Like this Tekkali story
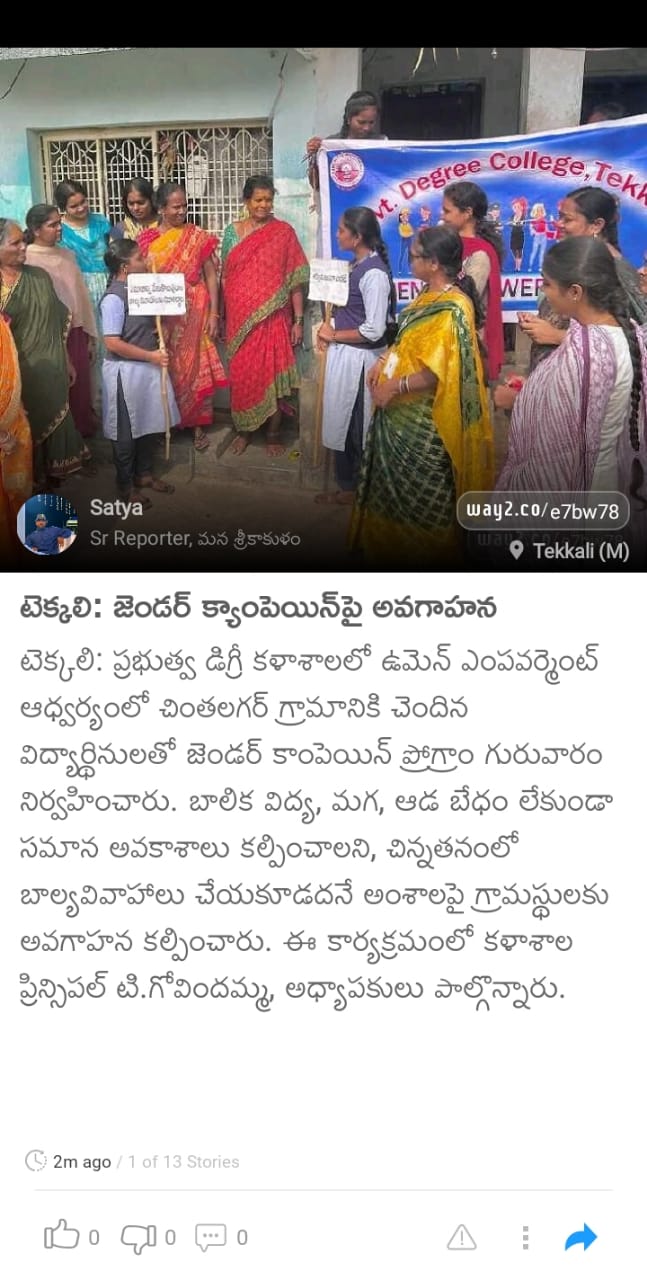647x1280 pixels. click(x=62, y=1237)
